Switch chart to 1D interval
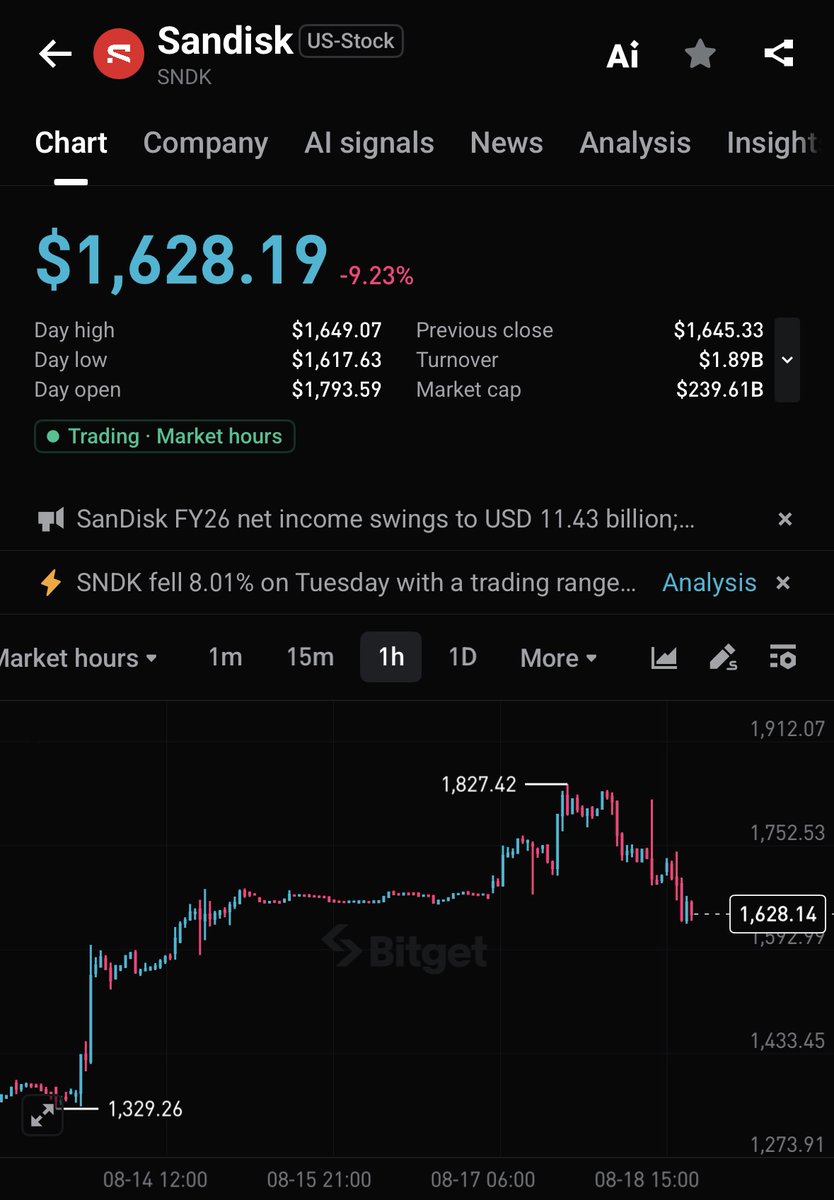The height and width of the screenshot is (1200, 834). (x=462, y=657)
